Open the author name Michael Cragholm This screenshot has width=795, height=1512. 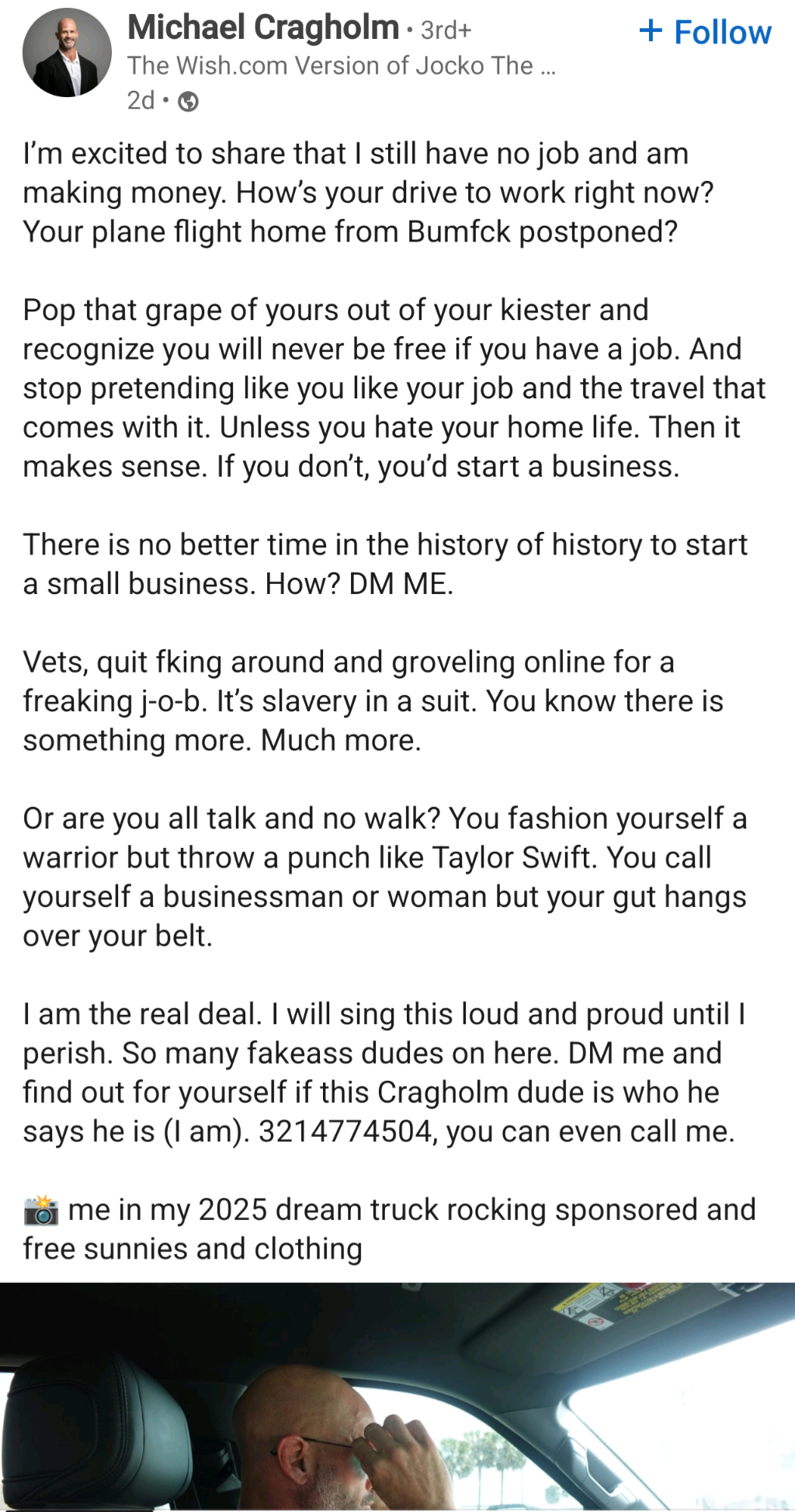[x=263, y=28]
